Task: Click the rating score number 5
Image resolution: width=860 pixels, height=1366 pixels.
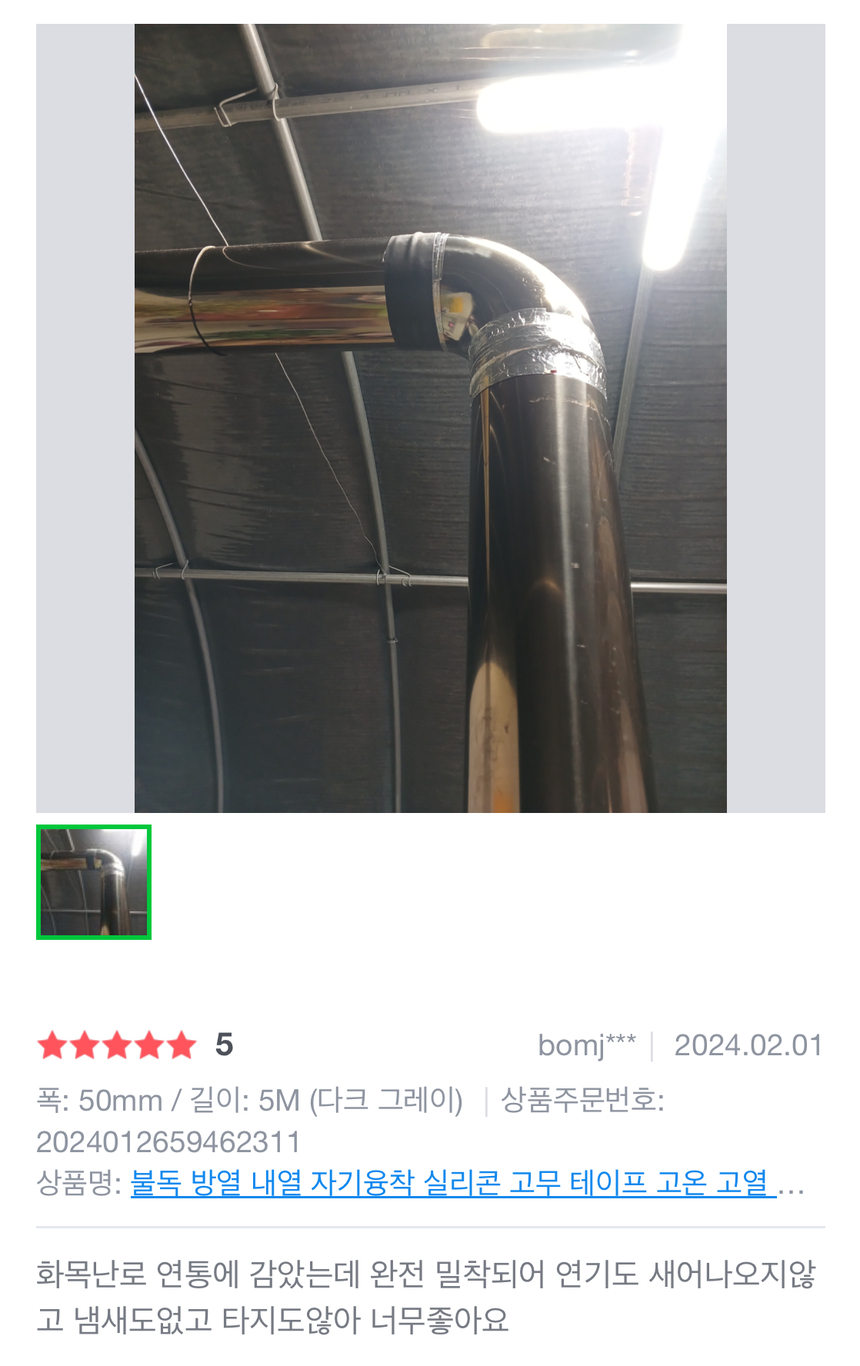Action: tap(225, 1043)
